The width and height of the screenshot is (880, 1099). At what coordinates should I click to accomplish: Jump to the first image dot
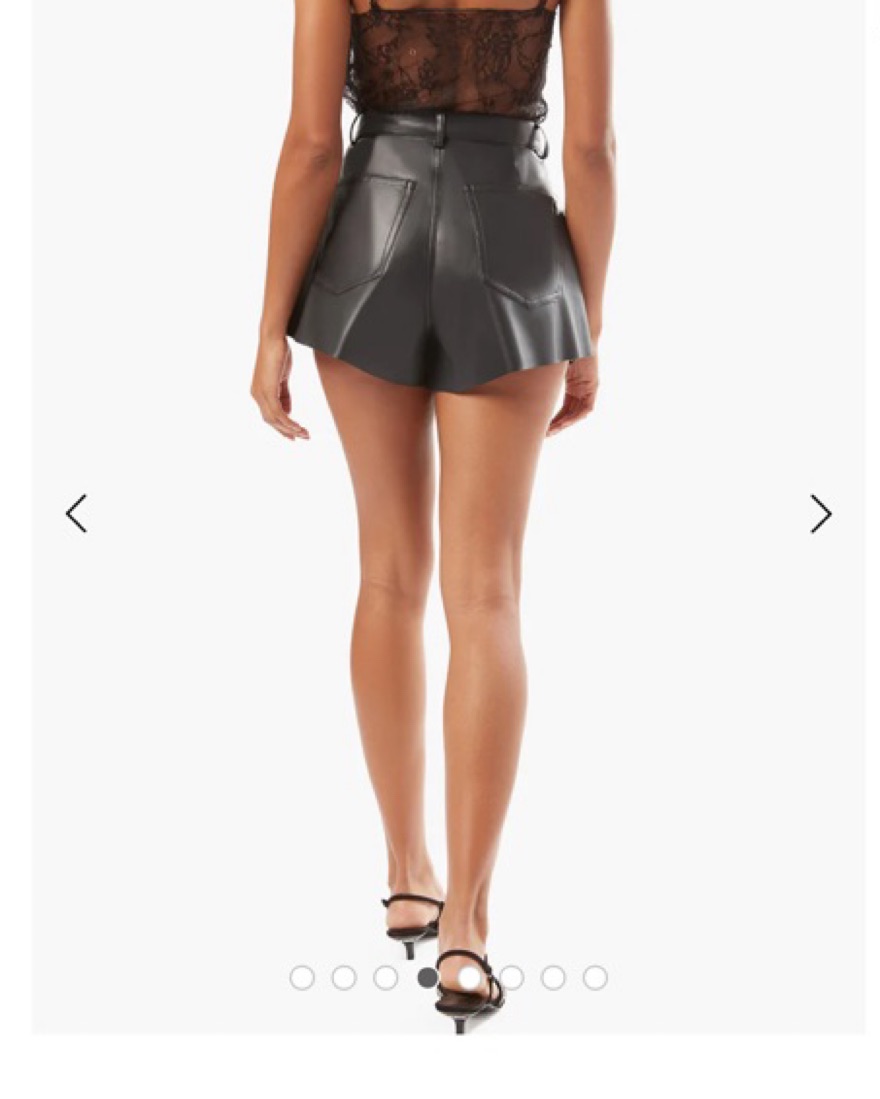coord(301,977)
